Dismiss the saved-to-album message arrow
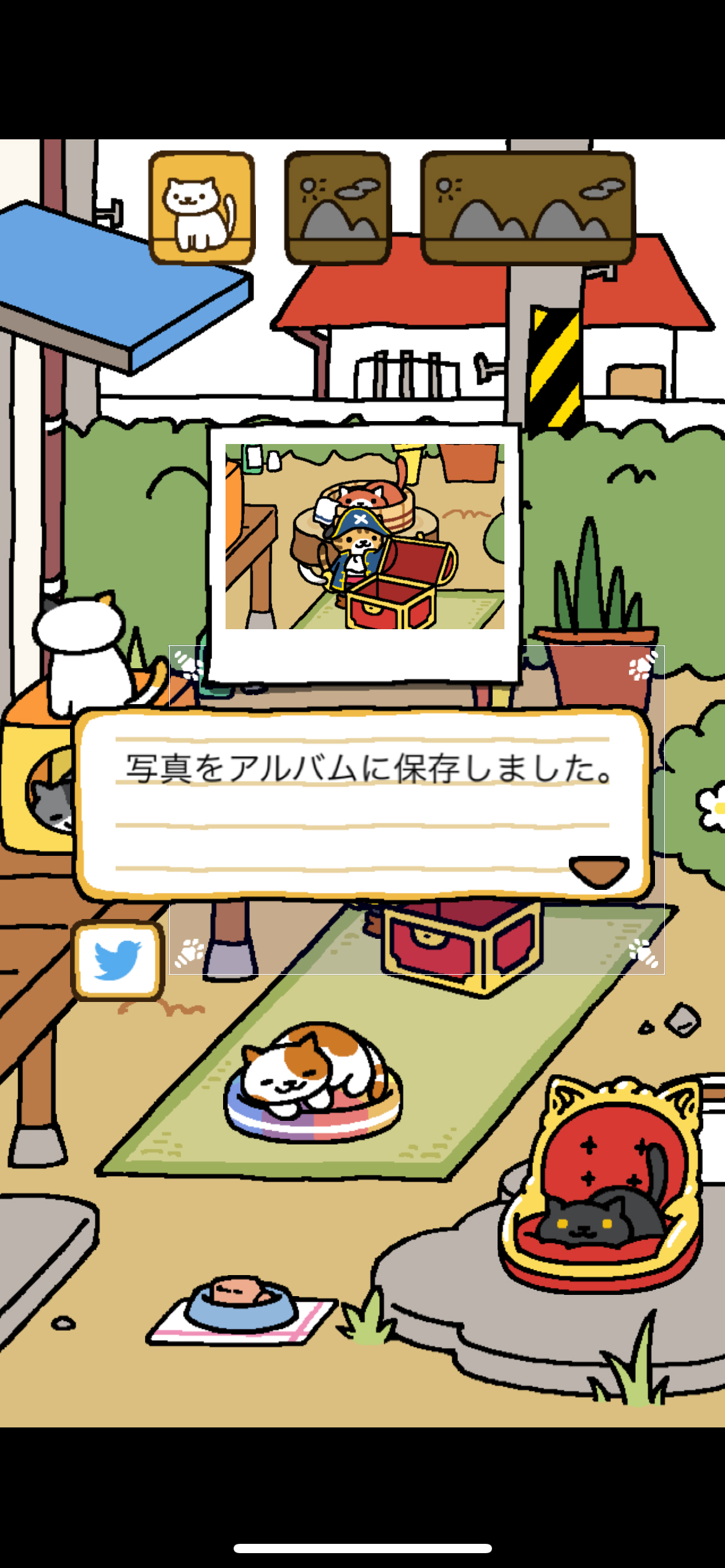Image resolution: width=725 pixels, height=1568 pixels. pos(599,871)
